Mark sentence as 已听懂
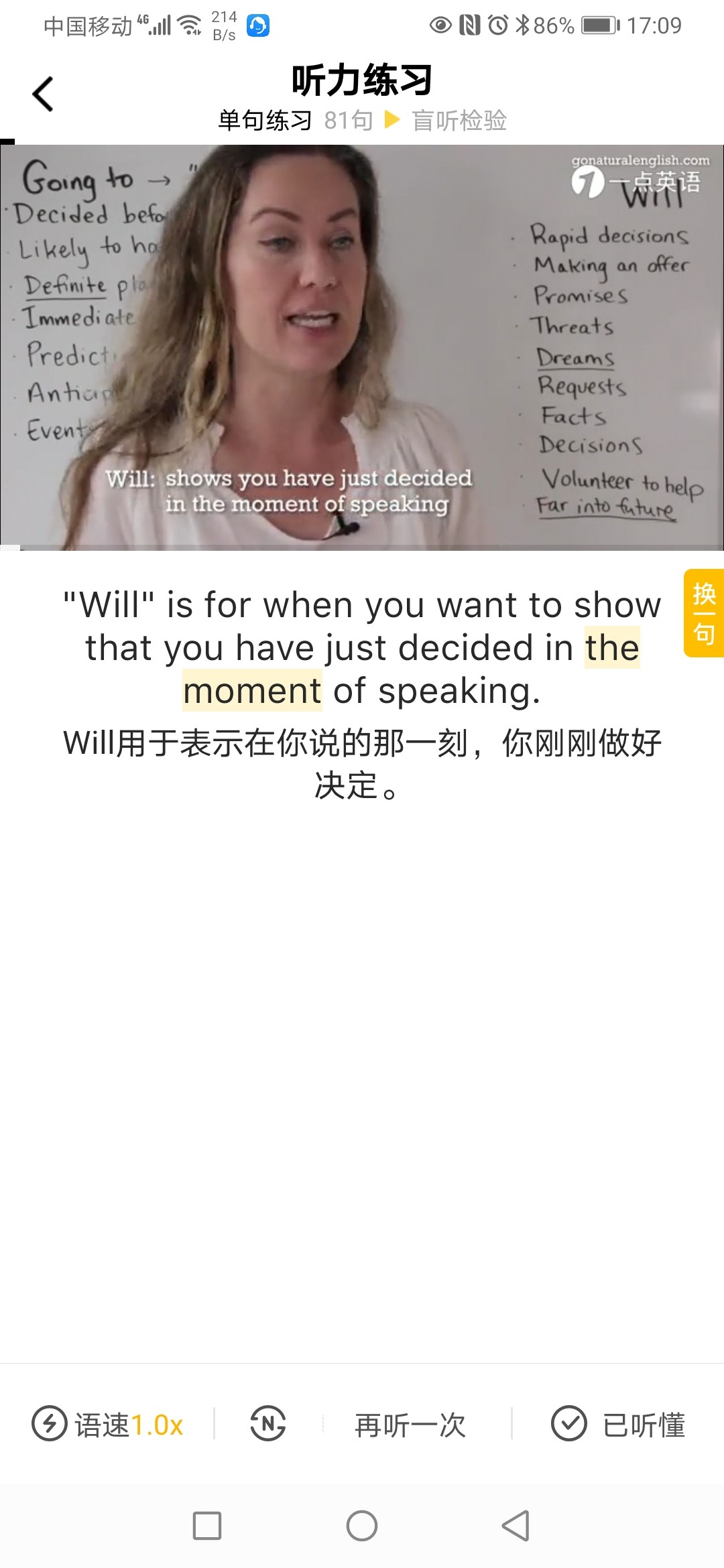 618,1425
